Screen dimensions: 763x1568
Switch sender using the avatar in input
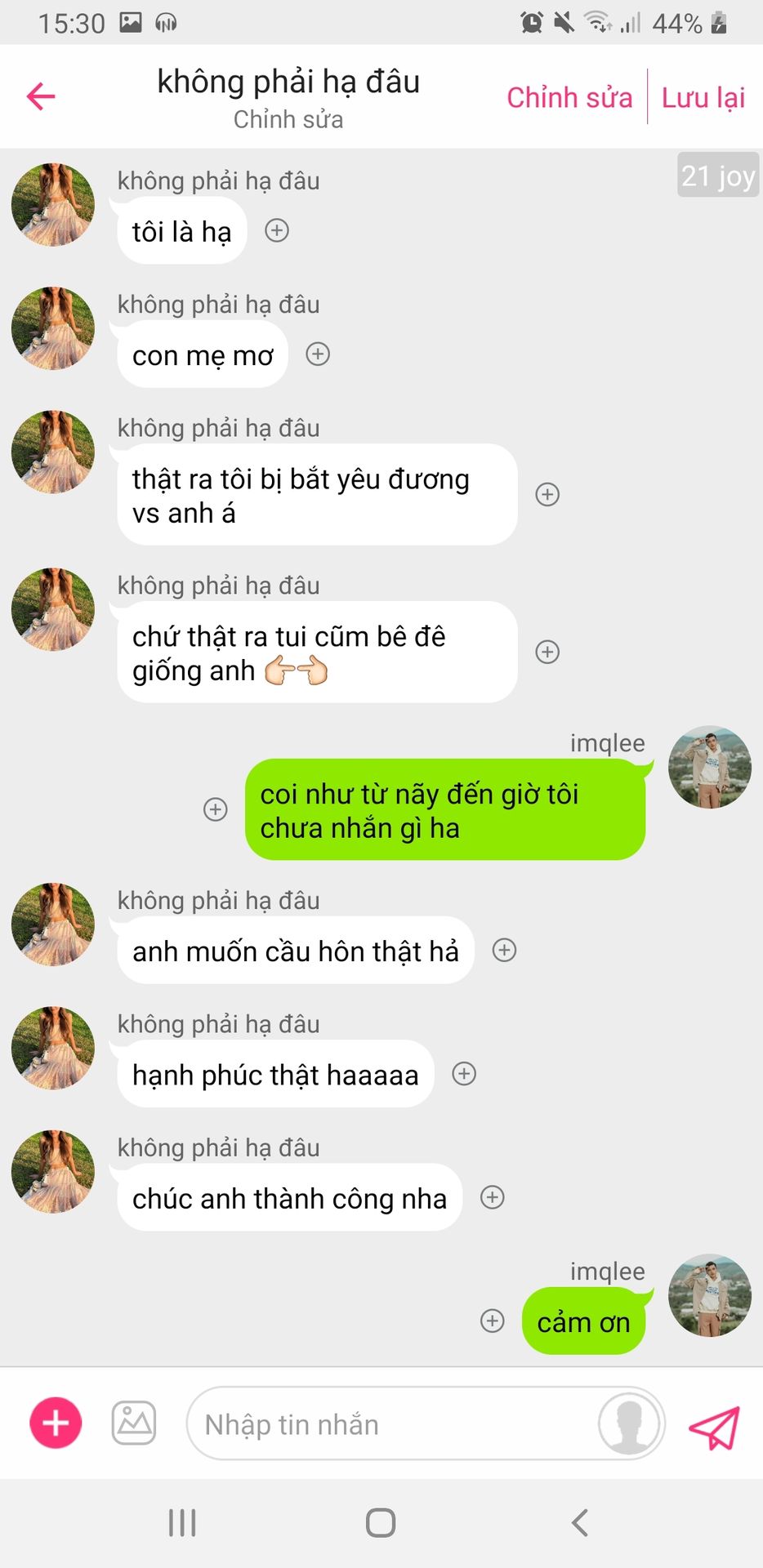coord(629,1423)
